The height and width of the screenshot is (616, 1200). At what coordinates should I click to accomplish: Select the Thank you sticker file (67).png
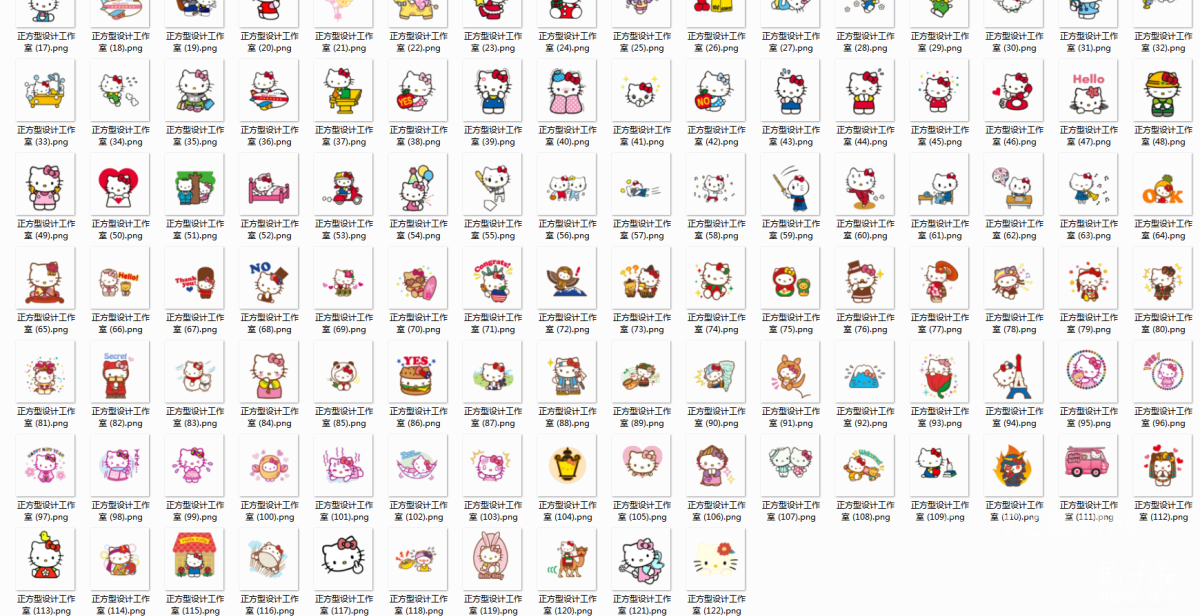(x=193, y=277)
